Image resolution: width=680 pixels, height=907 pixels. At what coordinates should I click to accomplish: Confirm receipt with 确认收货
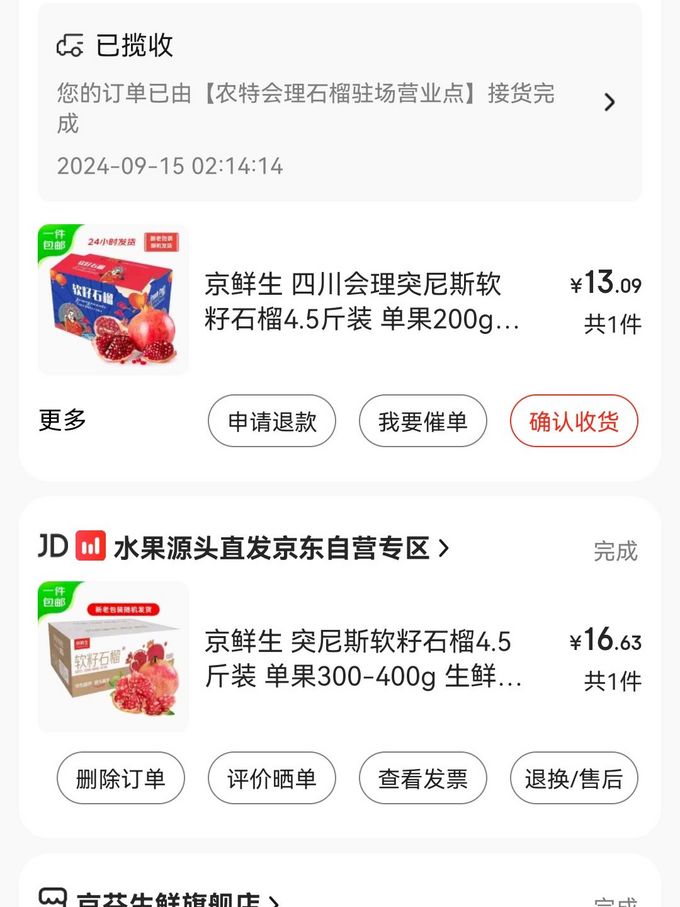pos(574,421)
